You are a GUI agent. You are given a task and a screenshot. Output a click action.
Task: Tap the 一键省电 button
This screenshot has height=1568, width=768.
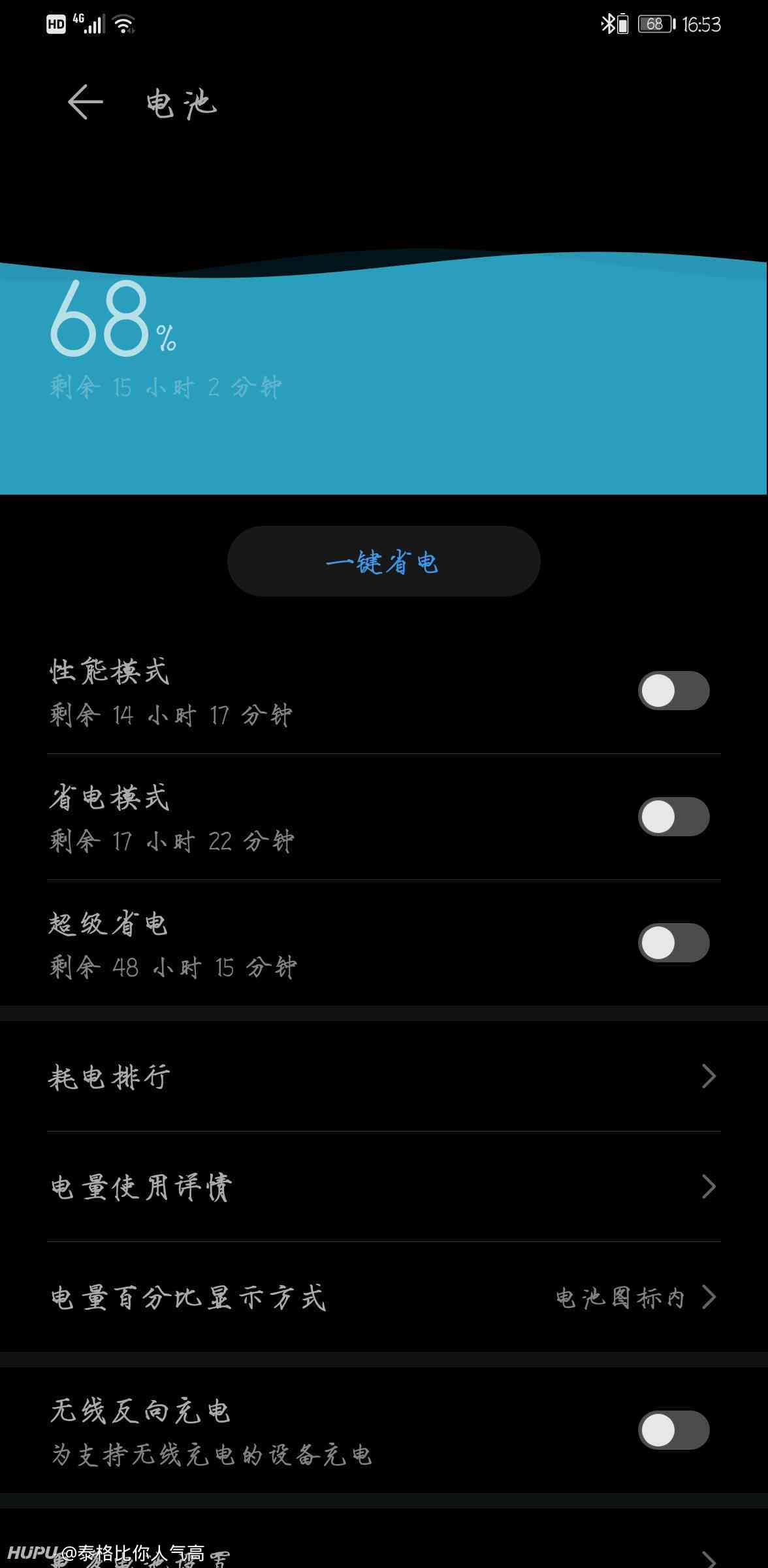tap(383, 561)
